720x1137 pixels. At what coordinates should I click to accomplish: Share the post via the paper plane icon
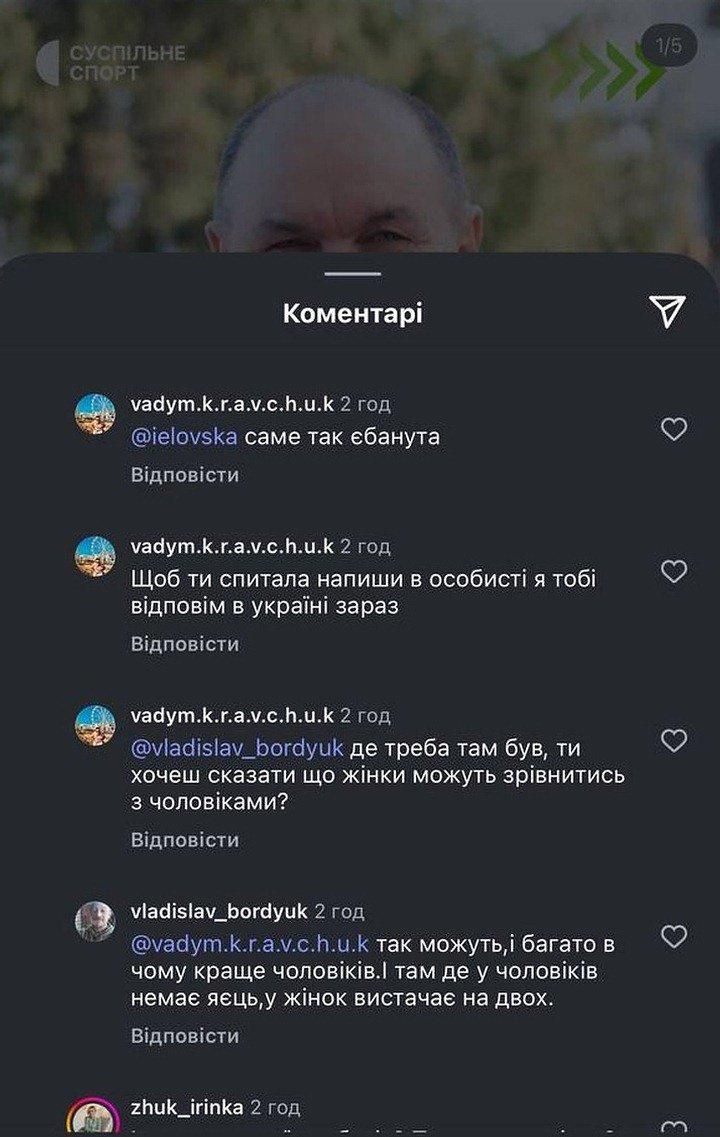[667, 312]
